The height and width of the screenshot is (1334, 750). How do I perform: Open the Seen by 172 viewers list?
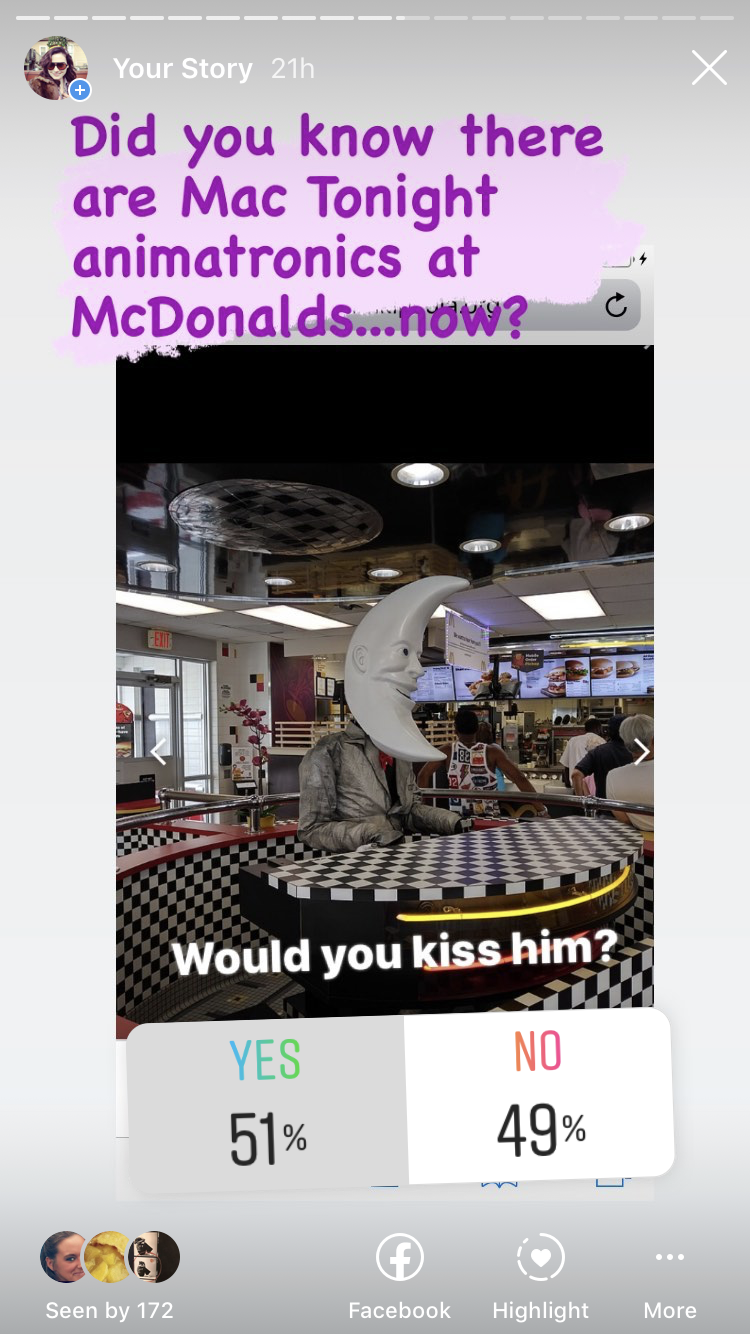(110, 1276)
